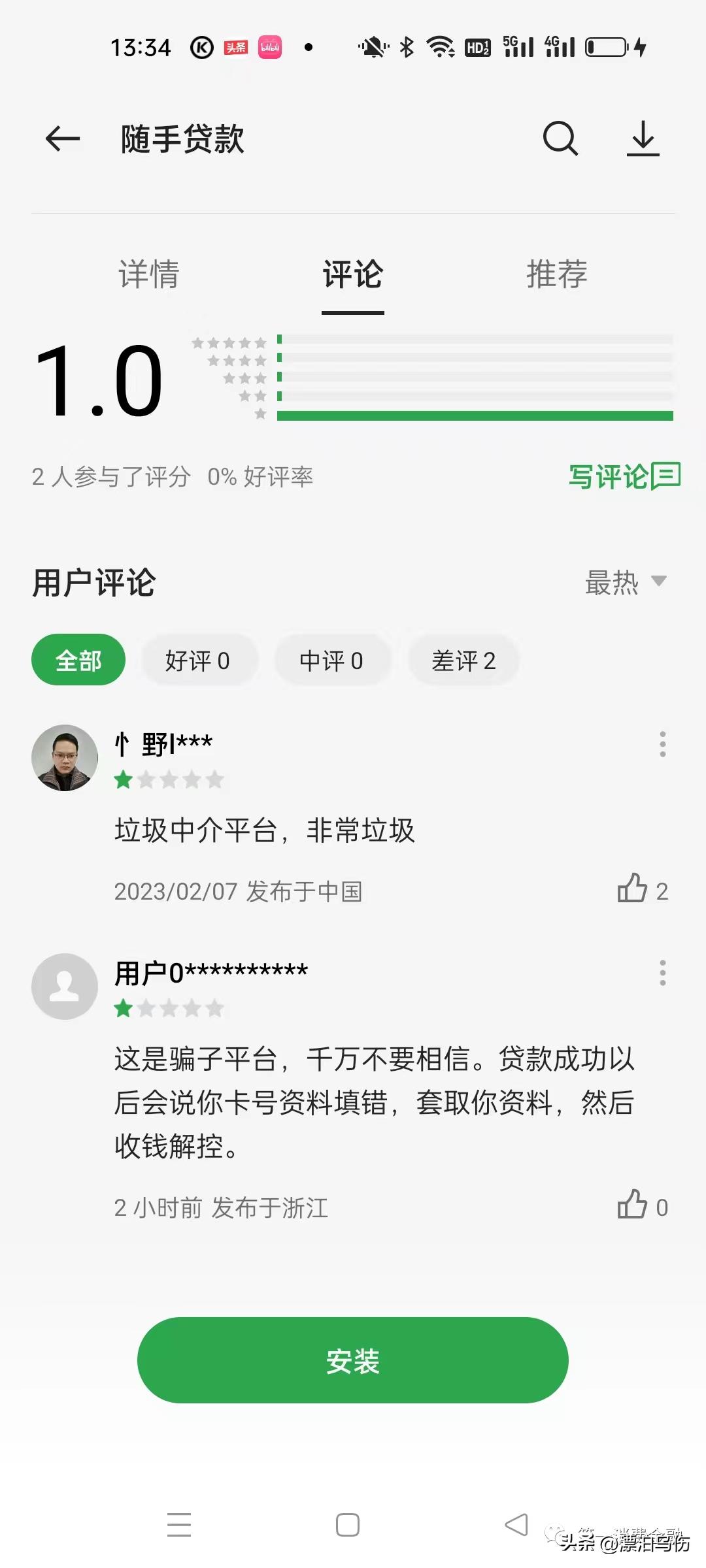Click the back arrow to leave app page
The width and height of the screenshot is (706, 1568).
point(61,139)
